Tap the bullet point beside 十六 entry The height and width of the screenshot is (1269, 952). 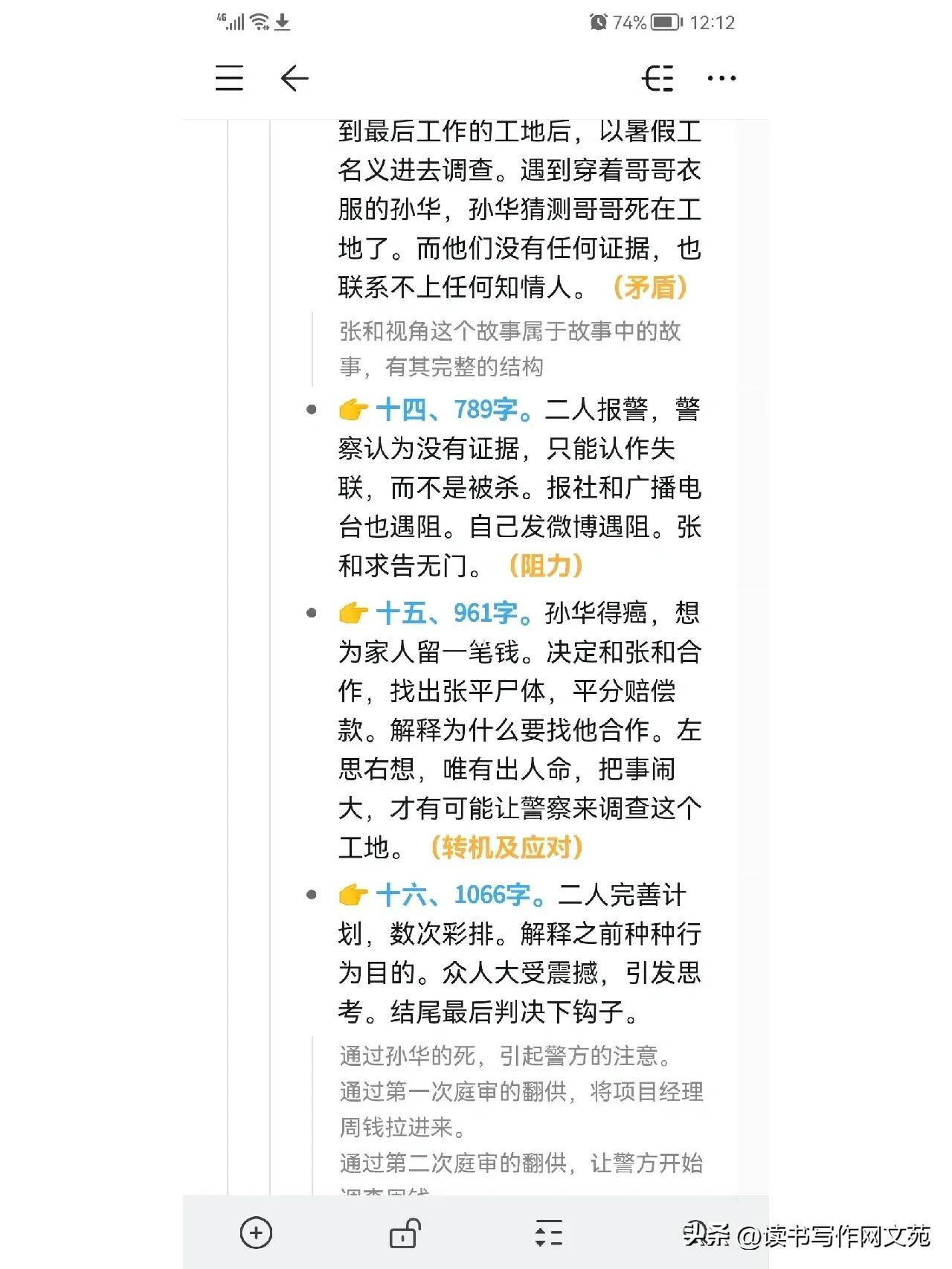[310, 895]
